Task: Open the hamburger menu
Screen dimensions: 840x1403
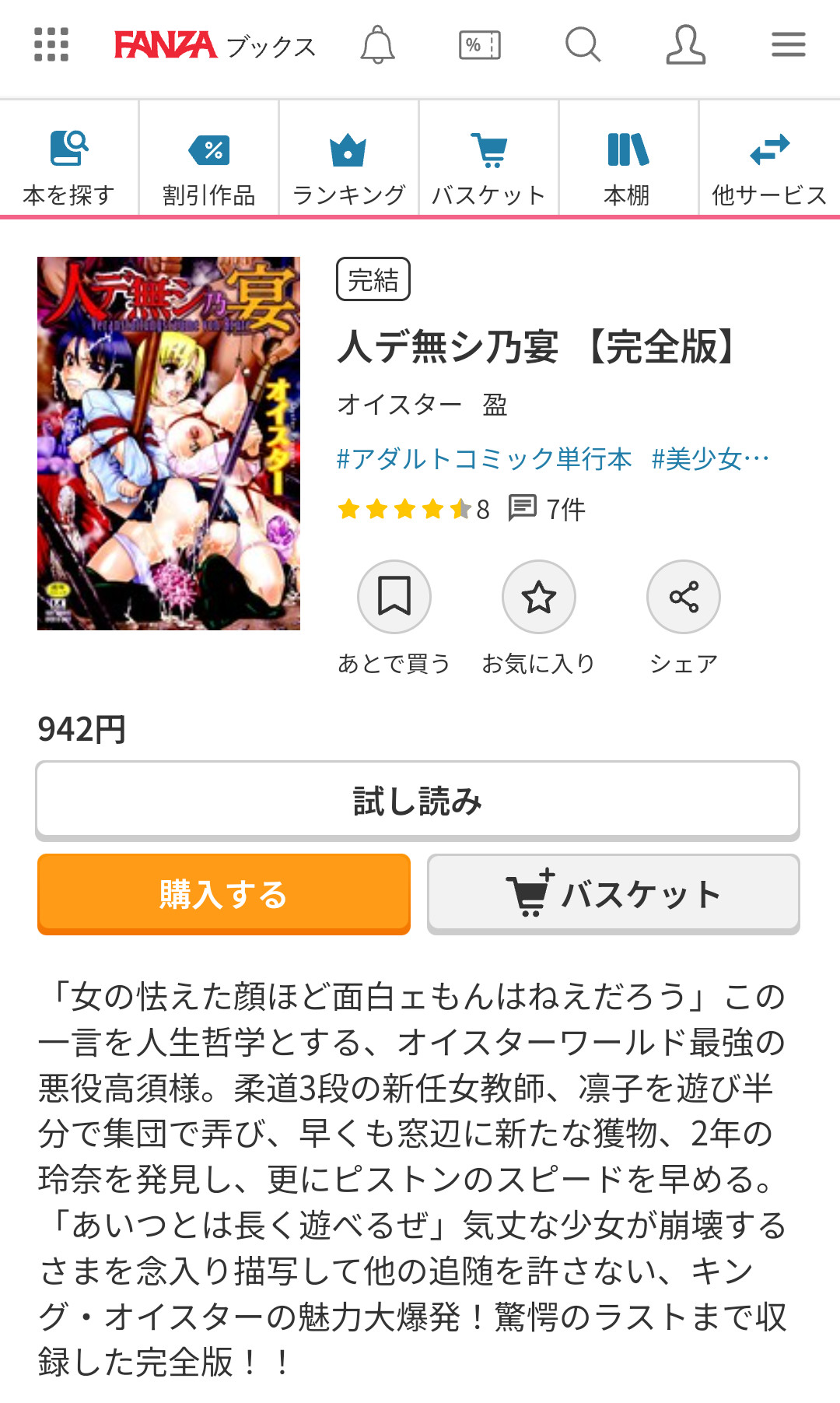Action: [x=788, y=44]
